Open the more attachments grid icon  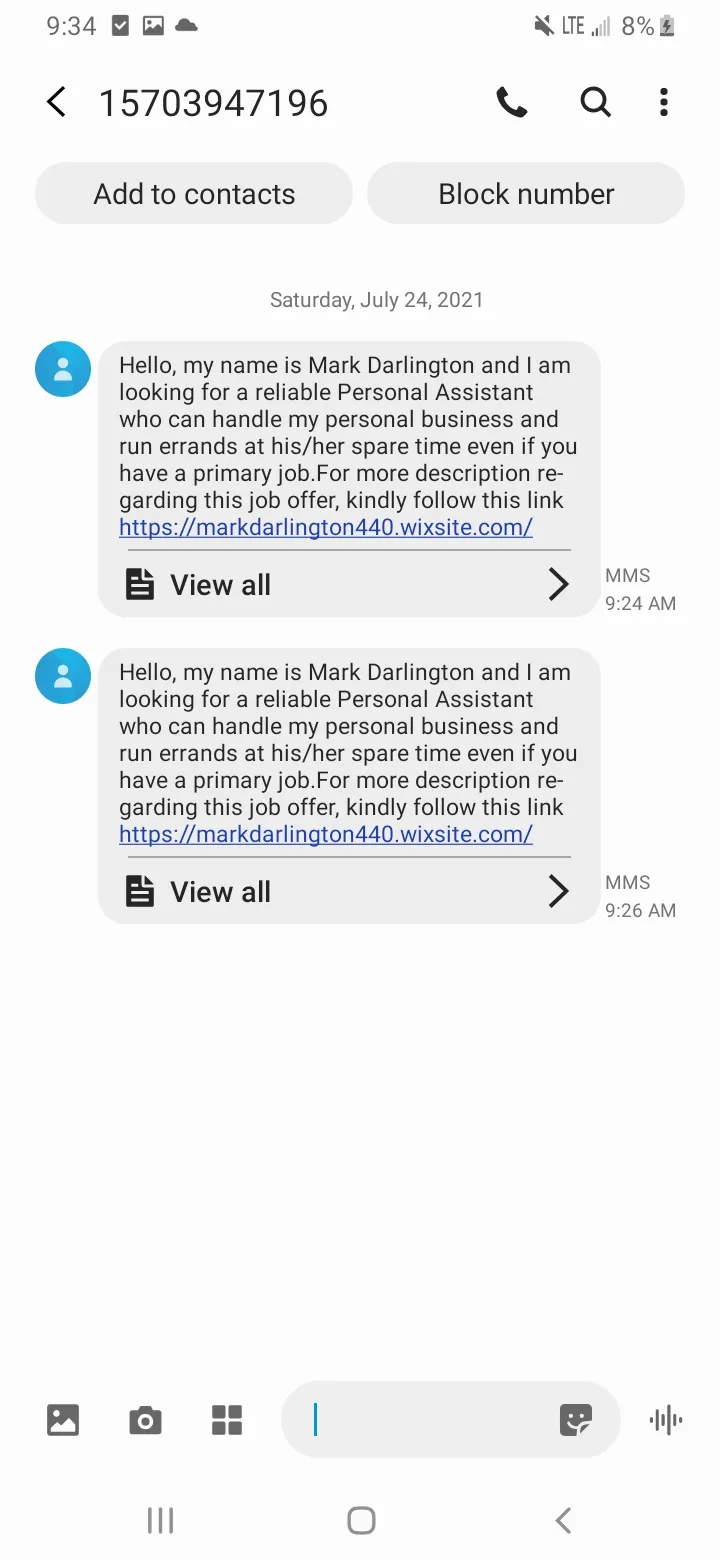point(227,1420)
